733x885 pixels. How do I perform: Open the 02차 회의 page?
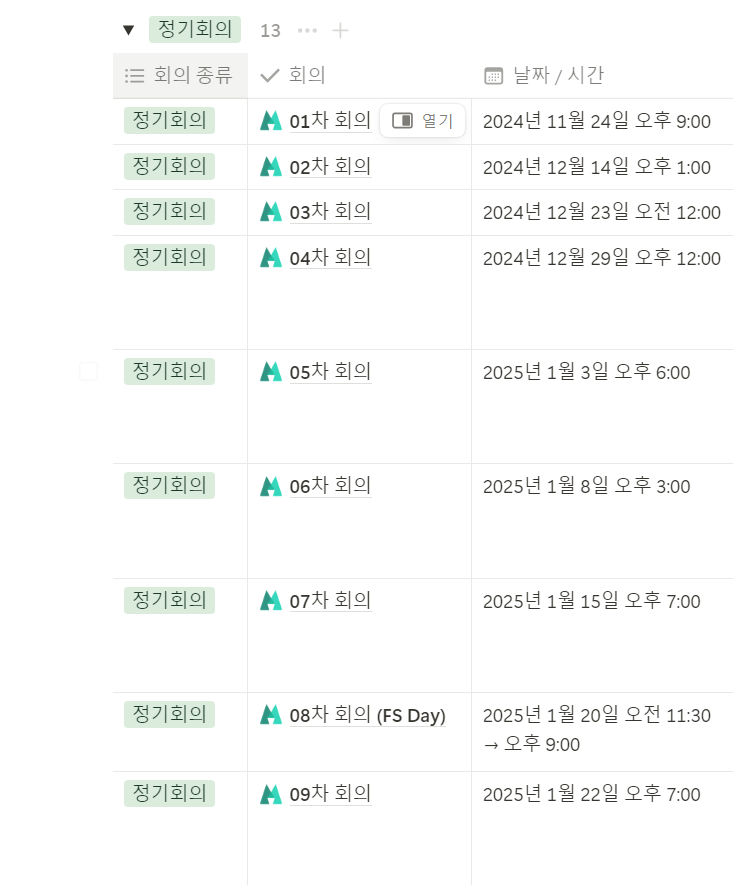click(330, 167)
